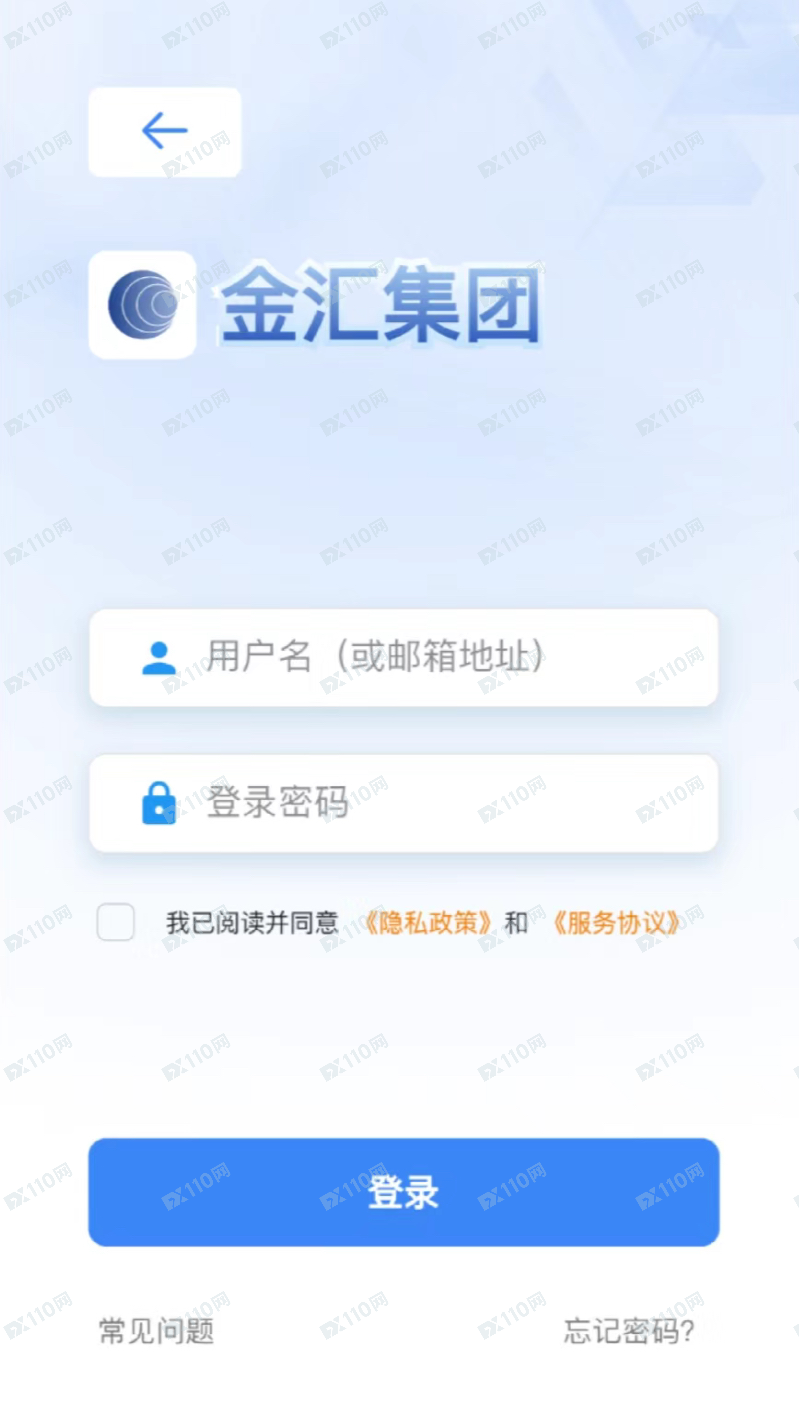Focus the username or email field
This screenshot has height=1412, width=799.
click(x=404, y=658)
